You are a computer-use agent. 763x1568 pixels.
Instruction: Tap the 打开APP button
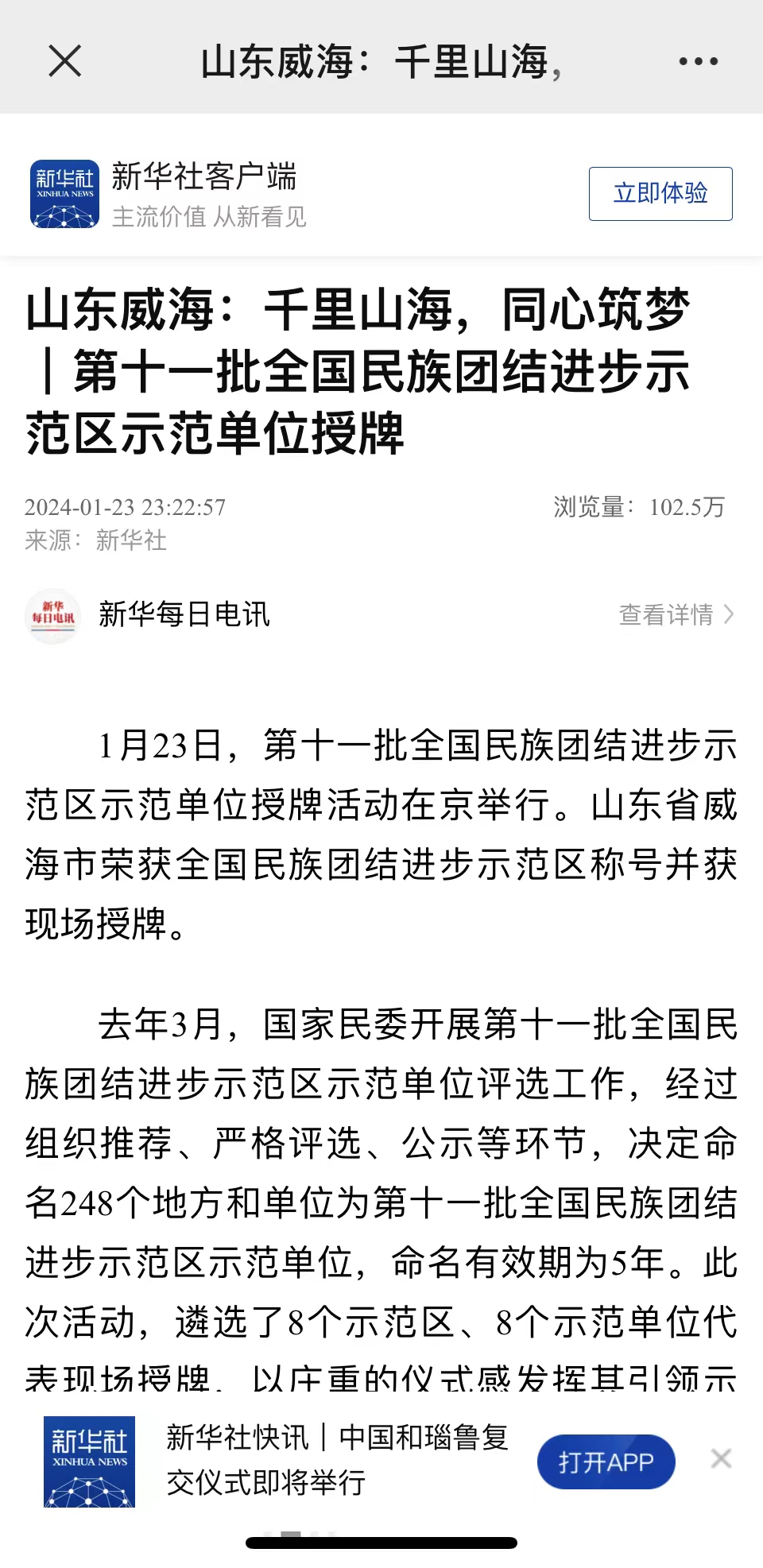coord(606,1462)
